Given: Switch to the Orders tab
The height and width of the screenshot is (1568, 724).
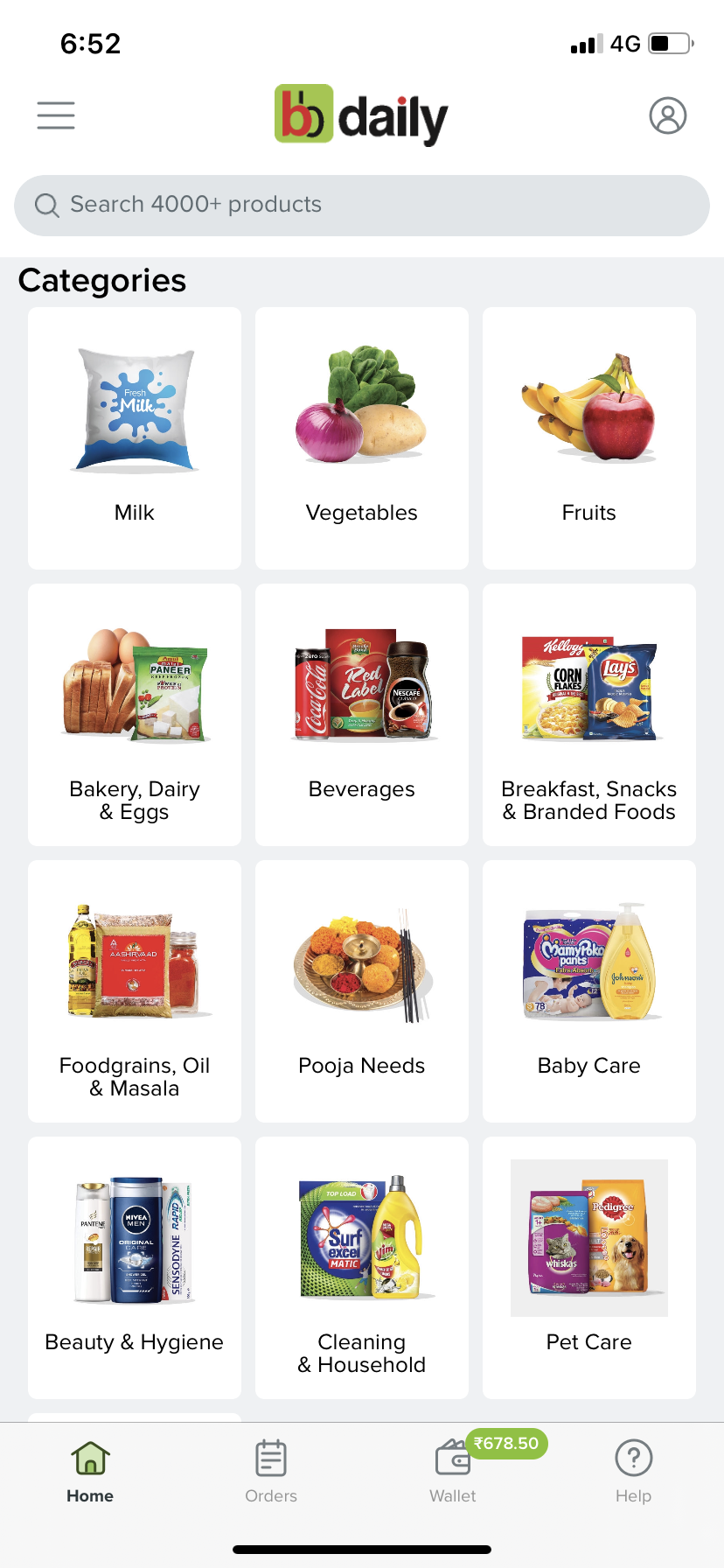Looking at the screenshot, I should [x=271, y=1473].
